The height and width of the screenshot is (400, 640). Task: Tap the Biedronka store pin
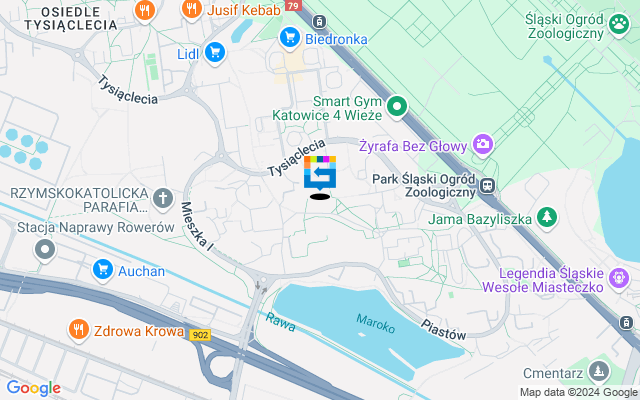[290, 38]
